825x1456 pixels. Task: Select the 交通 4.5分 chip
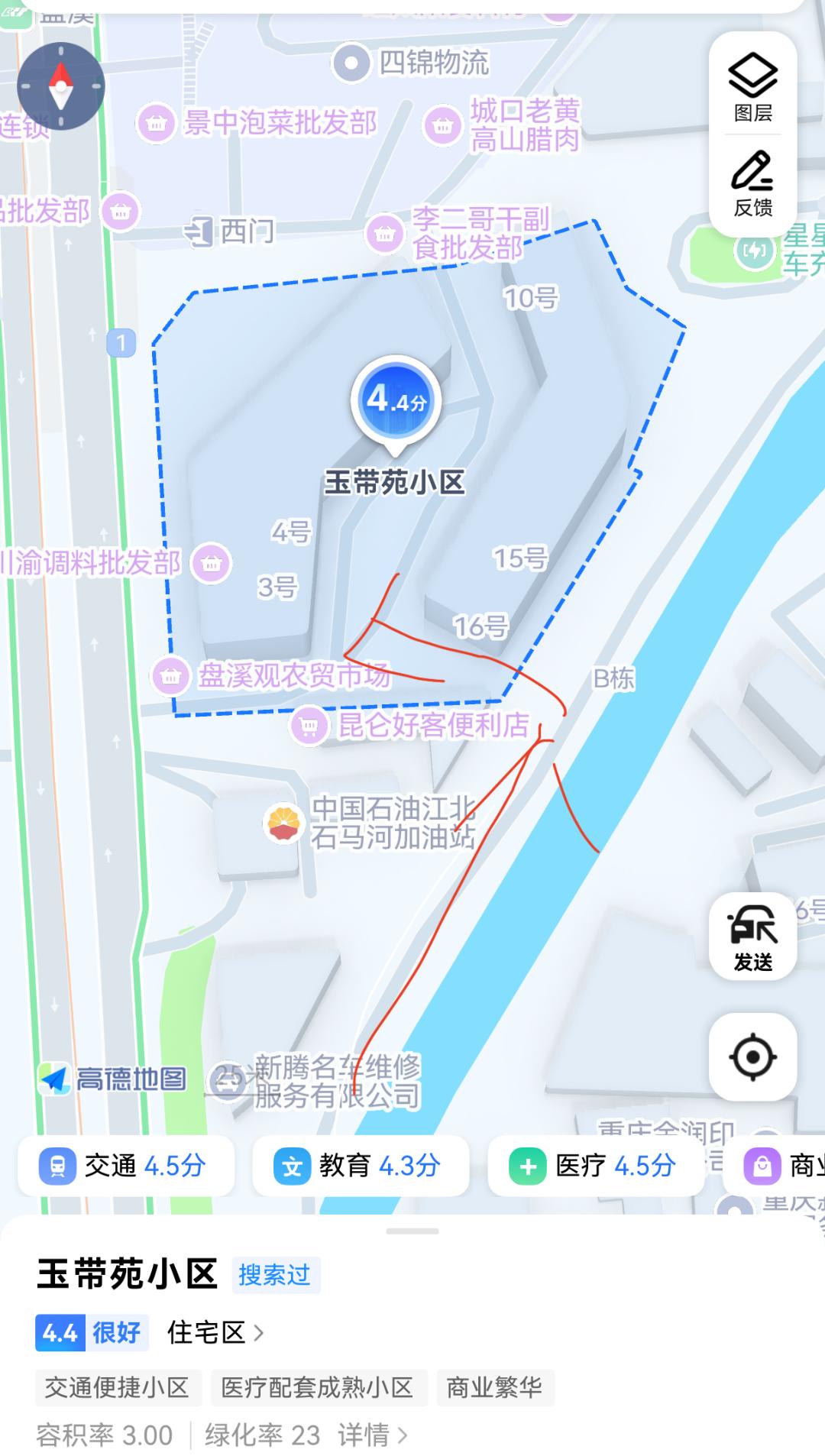[x=126, y=1166]
